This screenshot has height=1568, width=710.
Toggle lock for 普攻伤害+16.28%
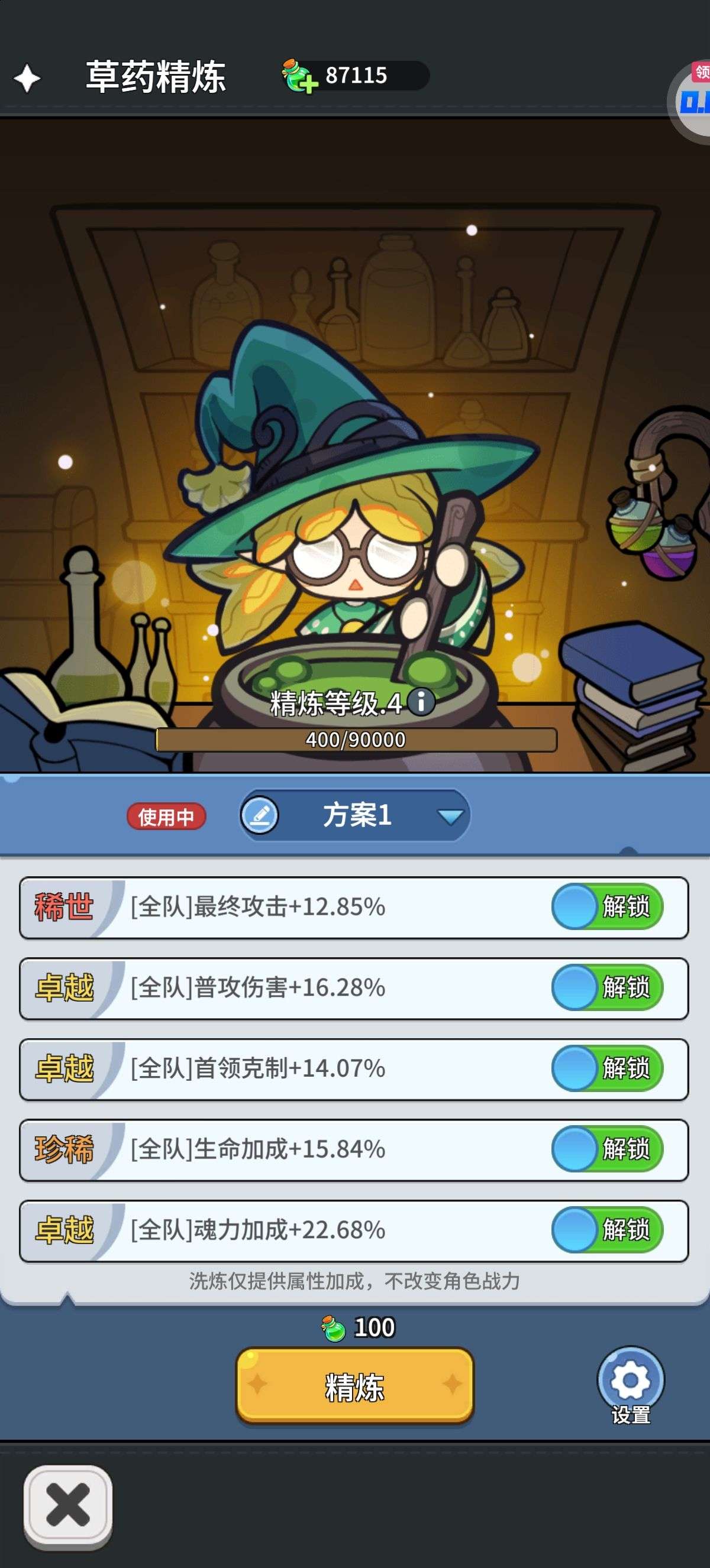click(x=607, y=987)
